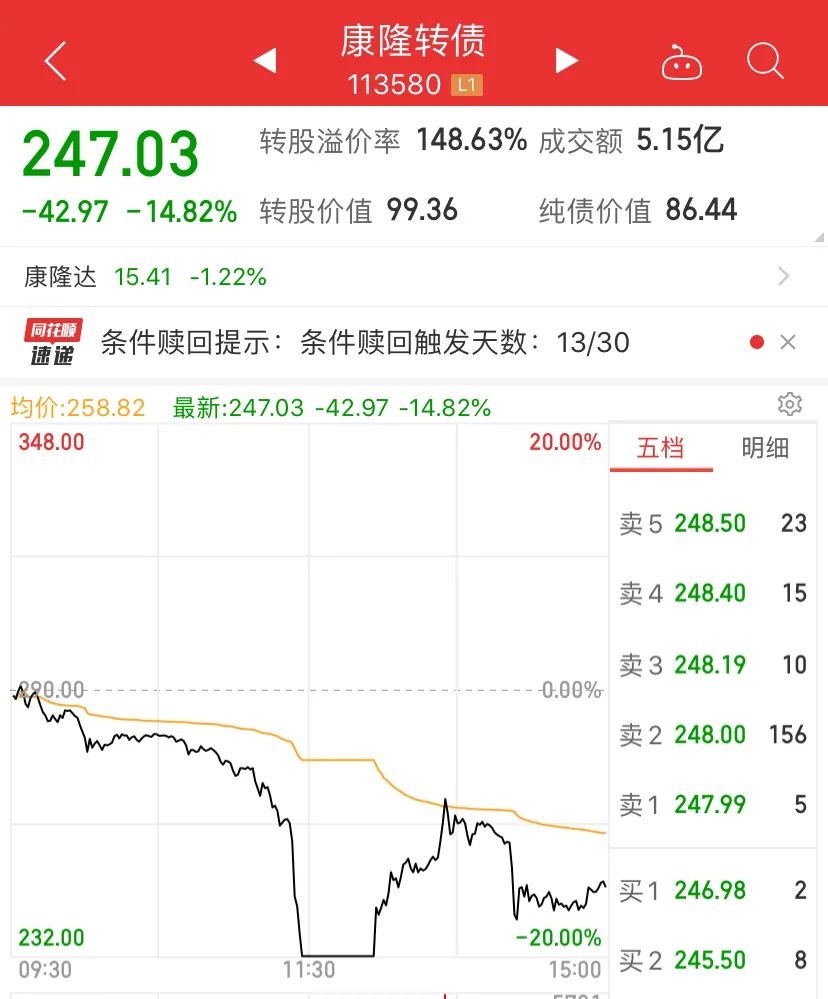Open chart settings gear
828x999 pixels.
[790, 404]
